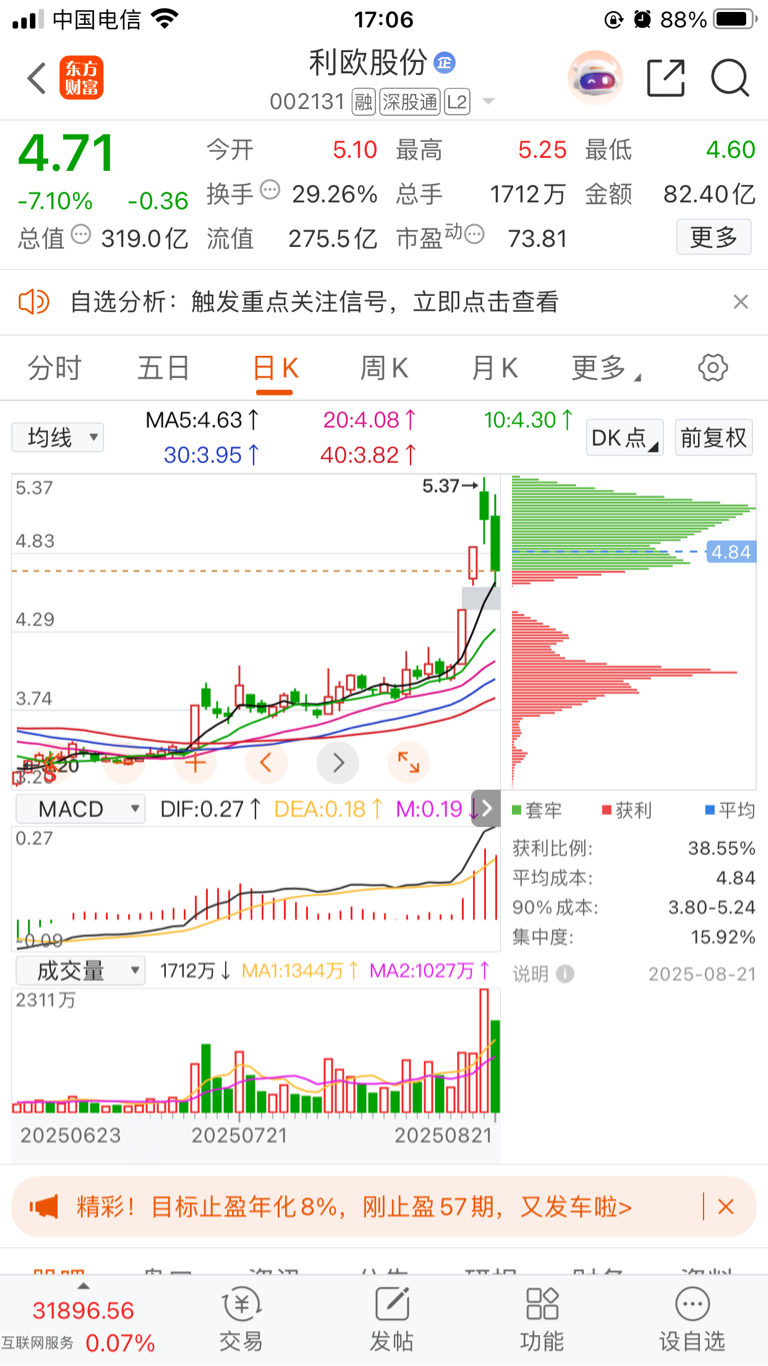Open the 成交量 indicator dropdown
768x1366 pixels.
78,970
